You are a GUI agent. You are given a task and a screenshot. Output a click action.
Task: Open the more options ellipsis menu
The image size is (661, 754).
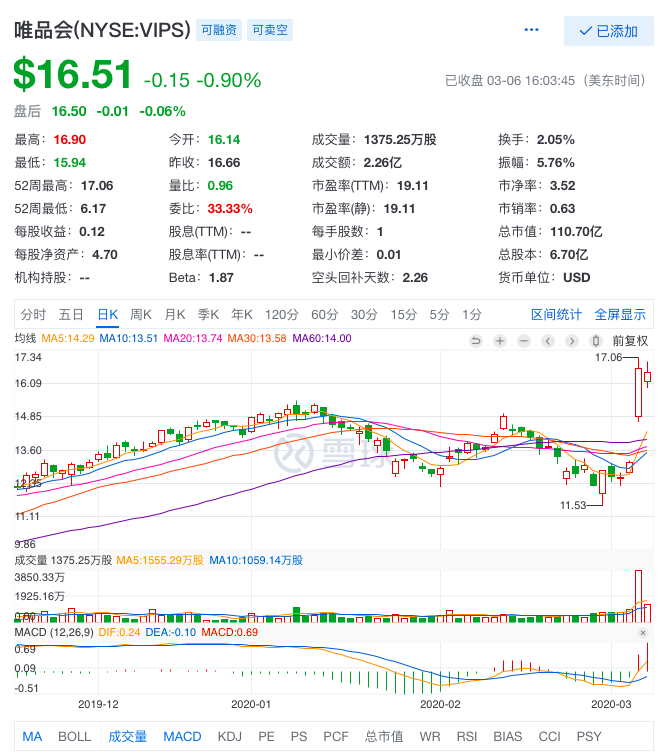click(532, 31)
